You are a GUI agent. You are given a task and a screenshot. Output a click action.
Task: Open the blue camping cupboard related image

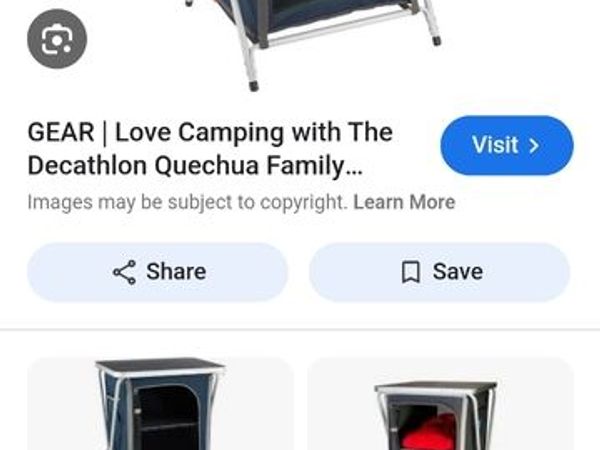click(x=160, y=404)
